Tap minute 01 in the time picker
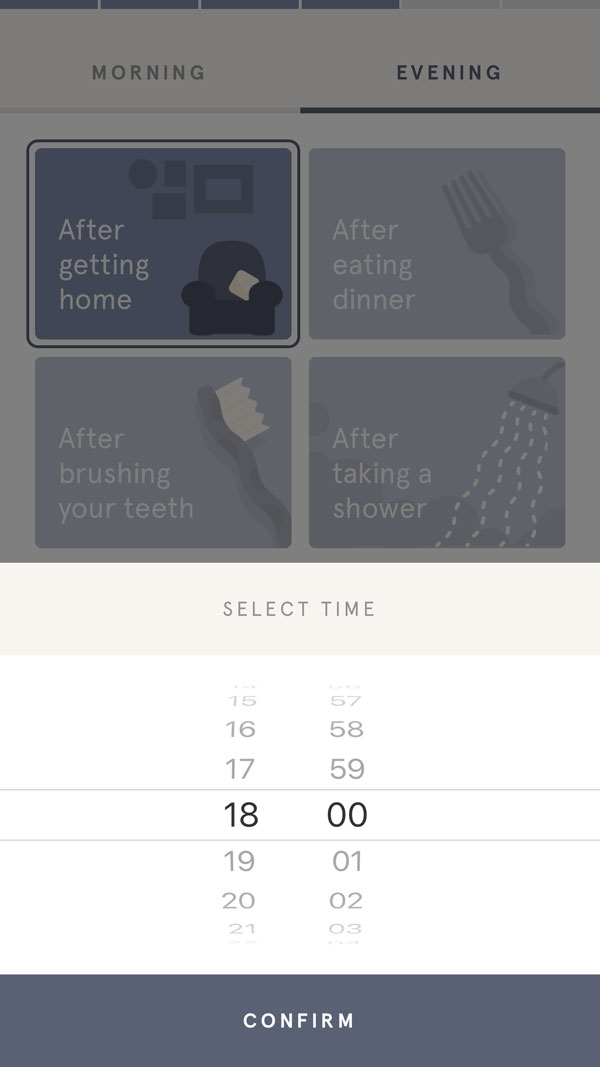This screenshot has width=600, height=1067. coord(347,861)
